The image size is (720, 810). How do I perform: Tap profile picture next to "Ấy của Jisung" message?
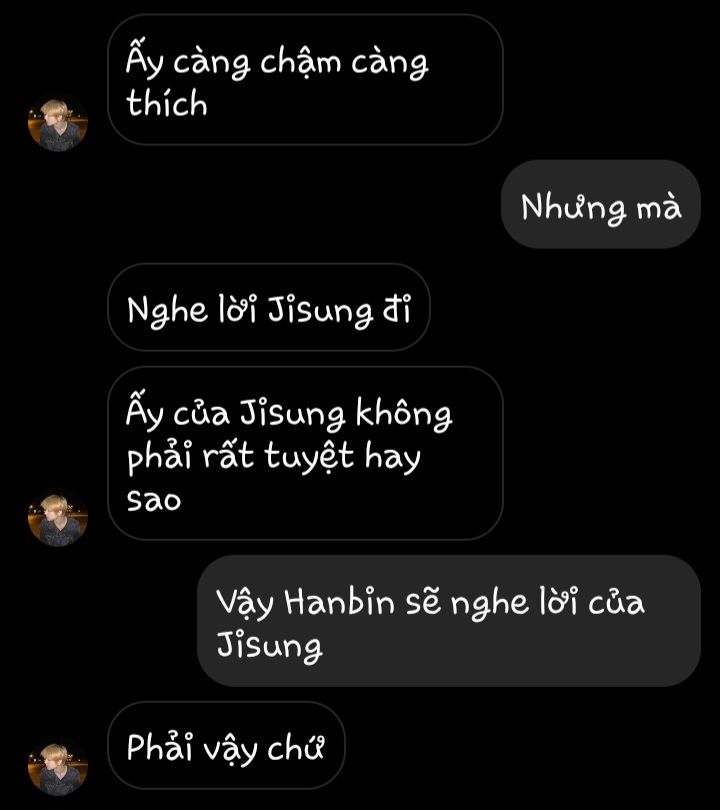(58, 517)
